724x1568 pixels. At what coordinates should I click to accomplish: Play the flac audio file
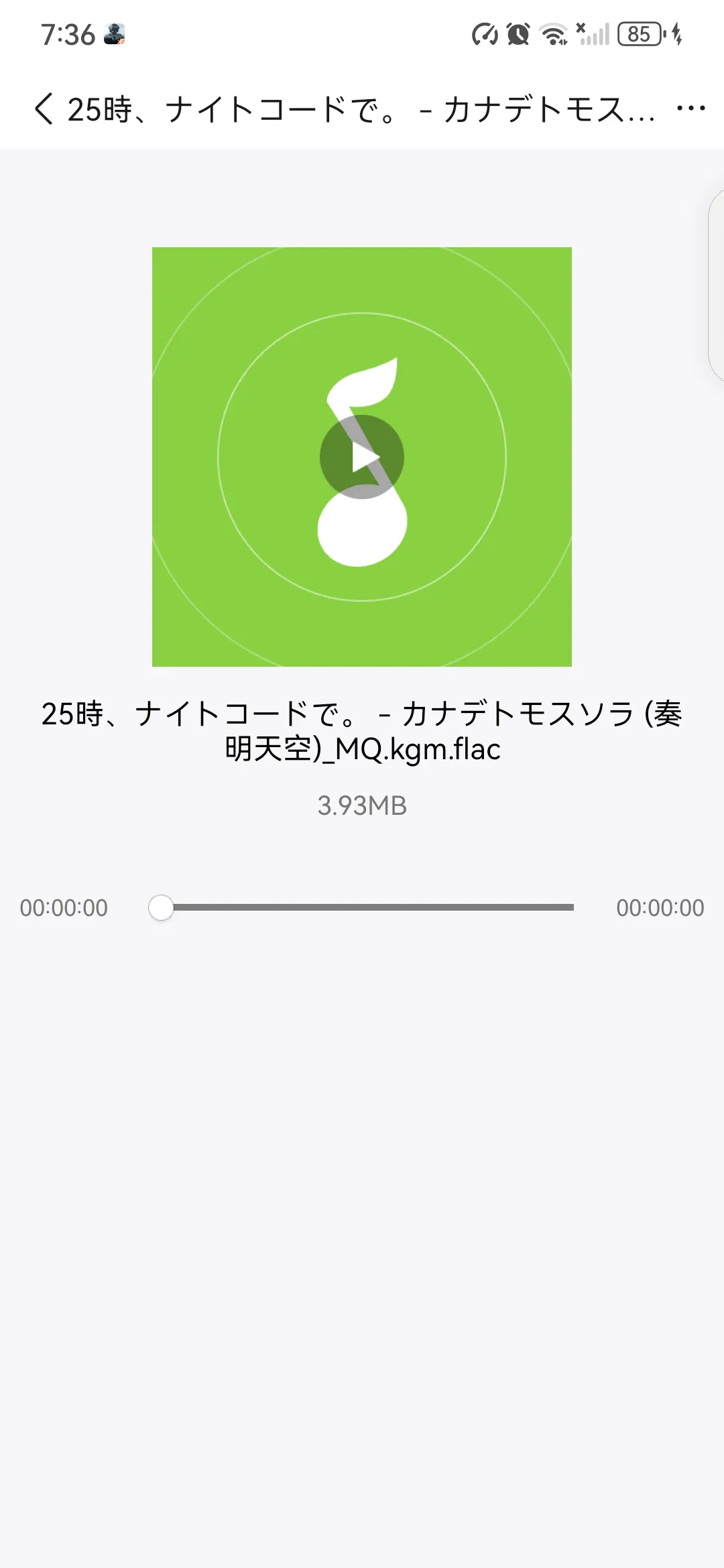pos(362,457)
